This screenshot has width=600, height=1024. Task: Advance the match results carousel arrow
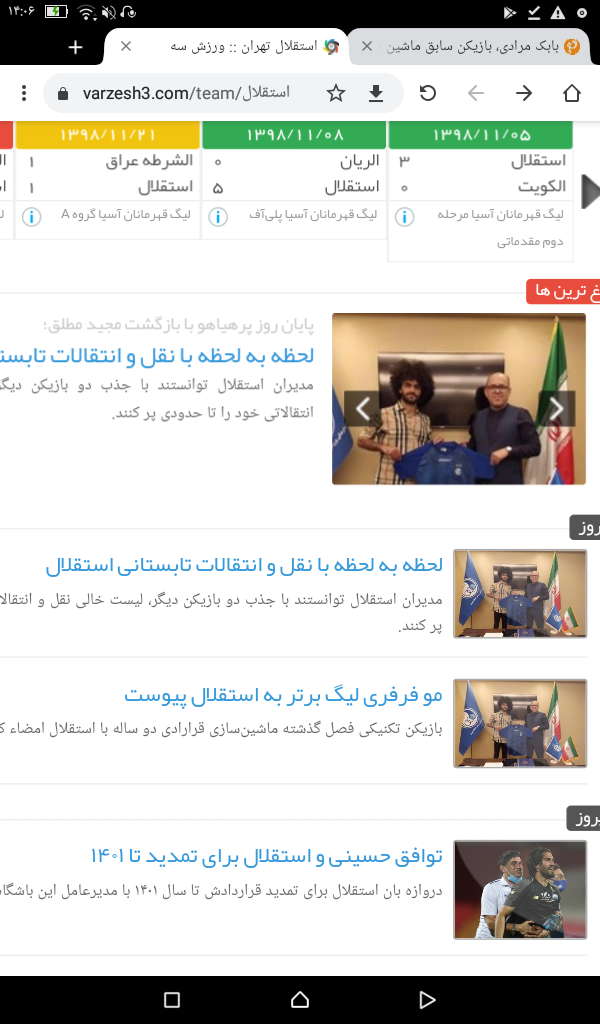(x=590, y=192)
